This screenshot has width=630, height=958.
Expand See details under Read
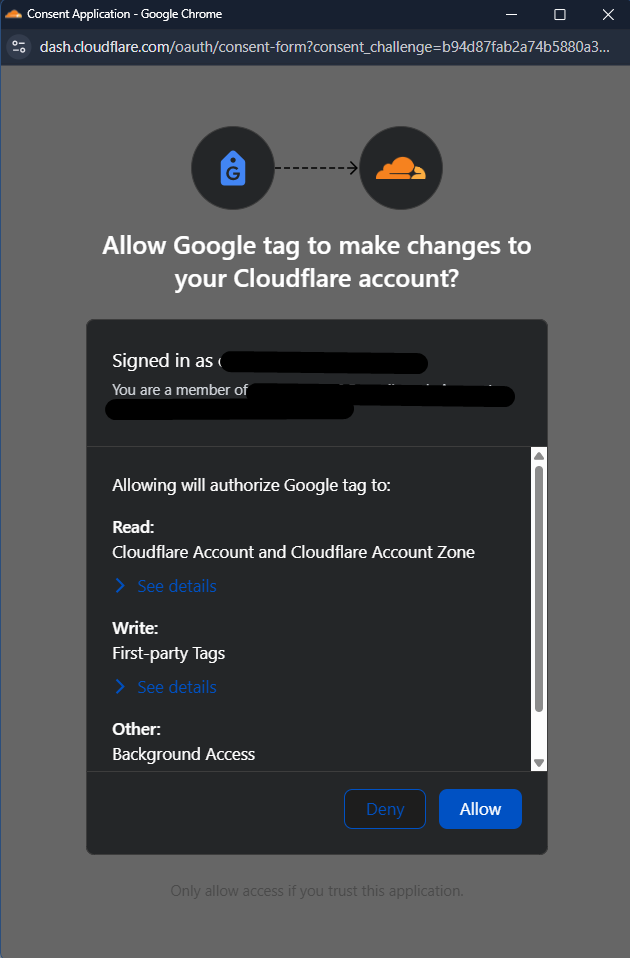[x=176, y=586]
